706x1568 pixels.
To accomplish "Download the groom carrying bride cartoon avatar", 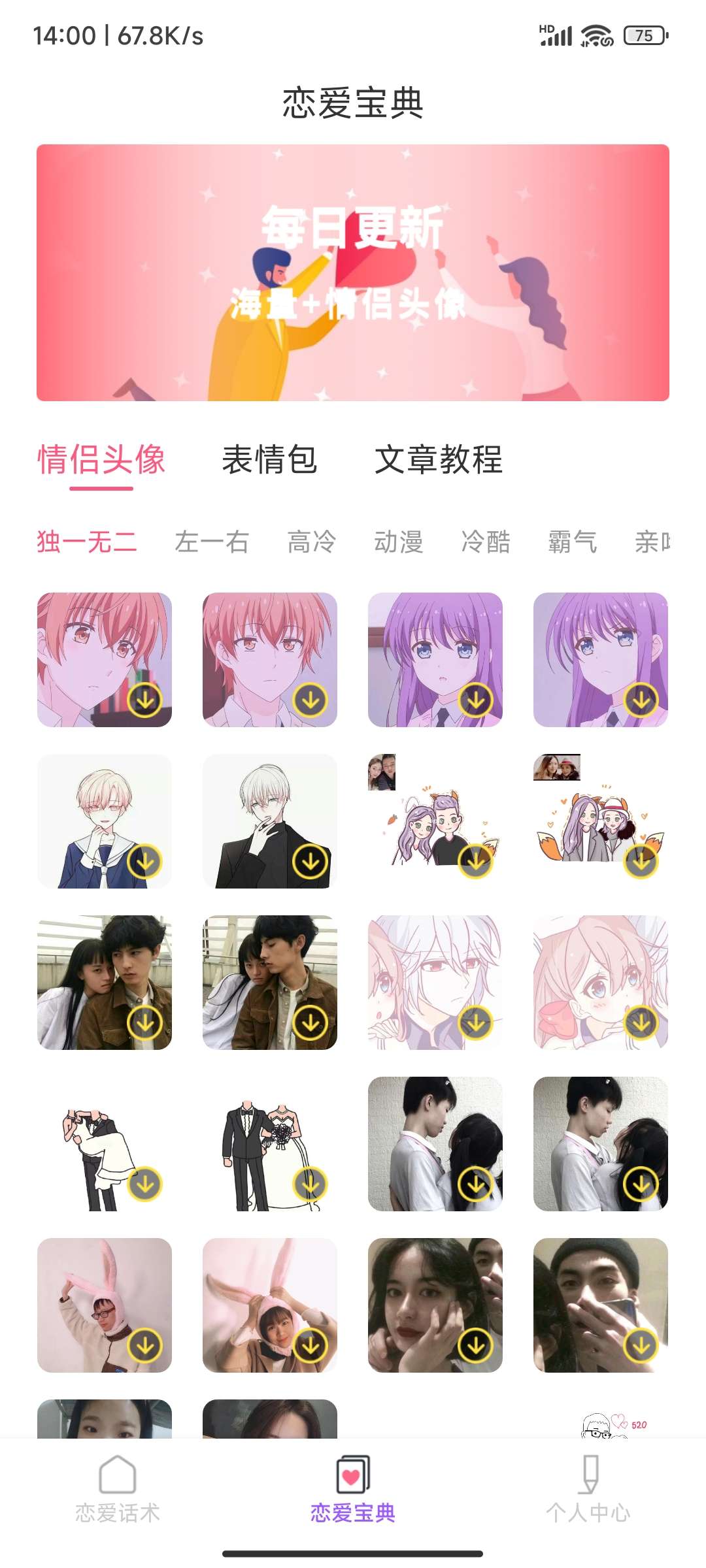I will click(x=145, y=1184).
